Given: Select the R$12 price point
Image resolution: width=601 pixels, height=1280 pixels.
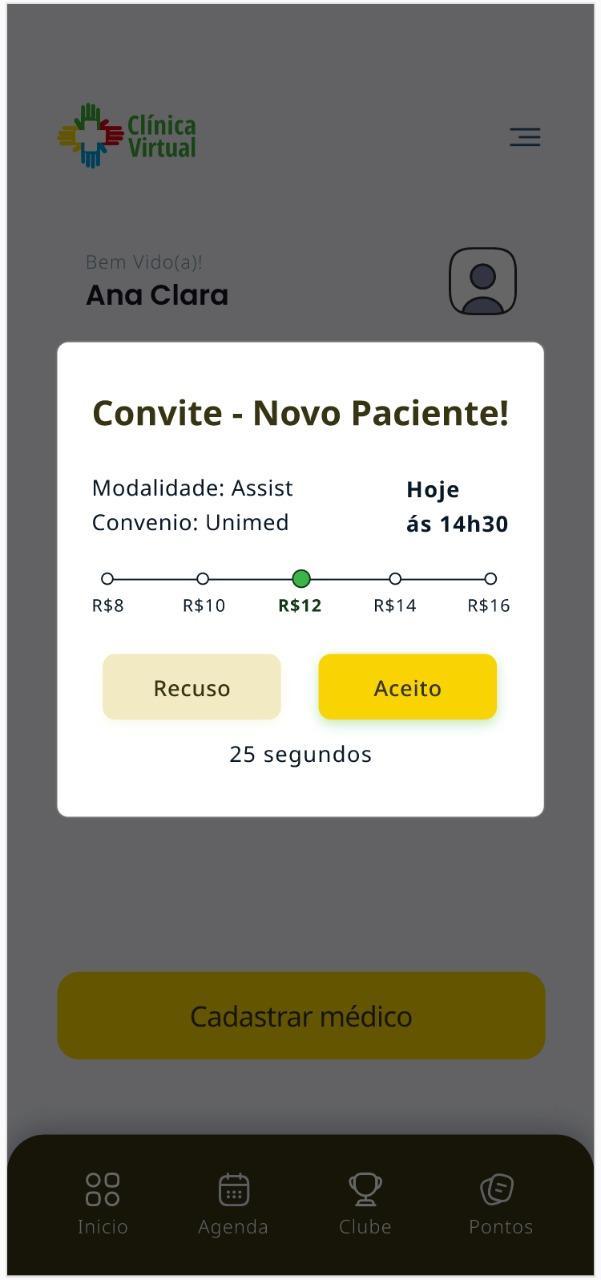Looking at the screenshot, I should 301,579.
